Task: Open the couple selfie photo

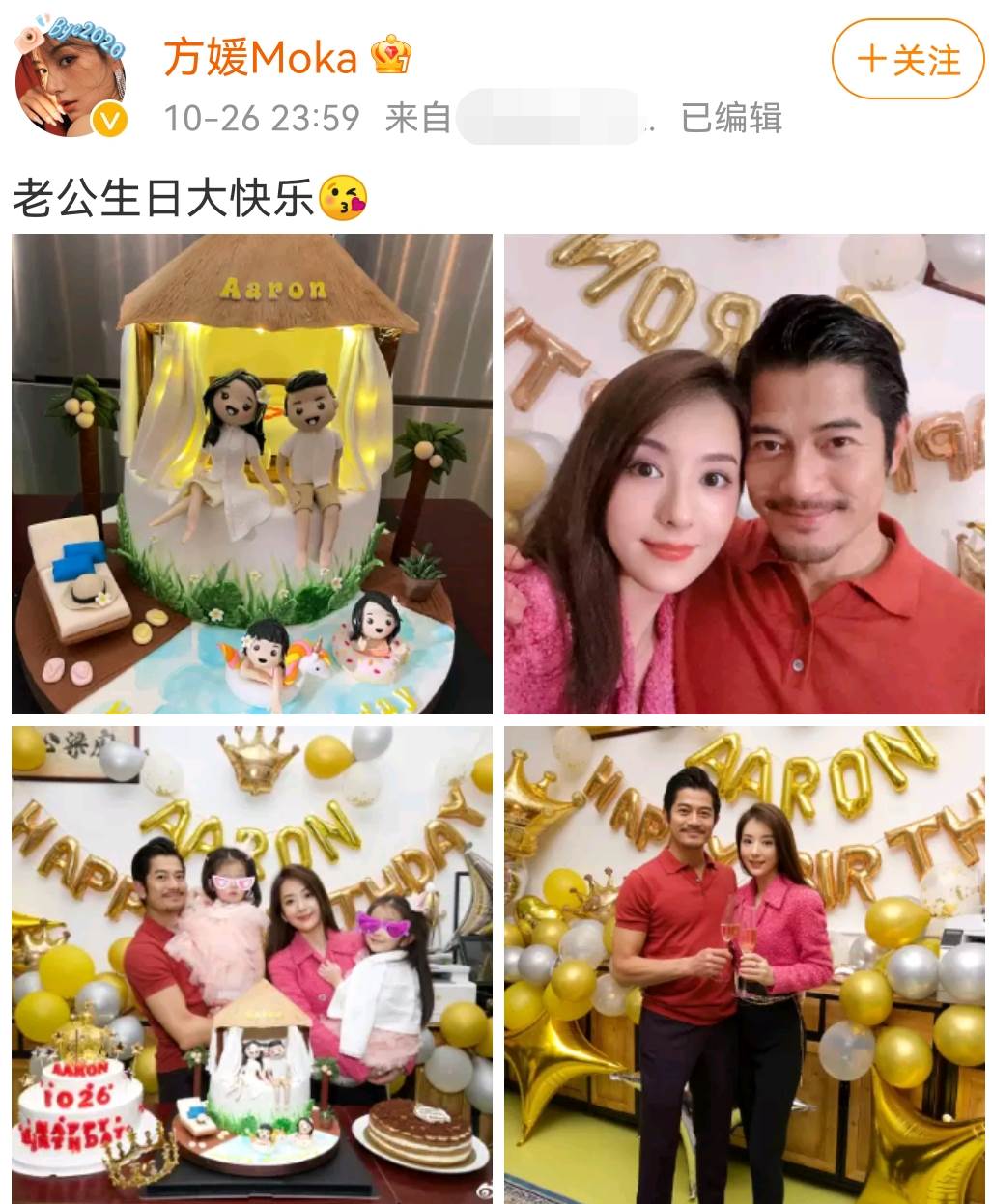Action: click(744, 474)
